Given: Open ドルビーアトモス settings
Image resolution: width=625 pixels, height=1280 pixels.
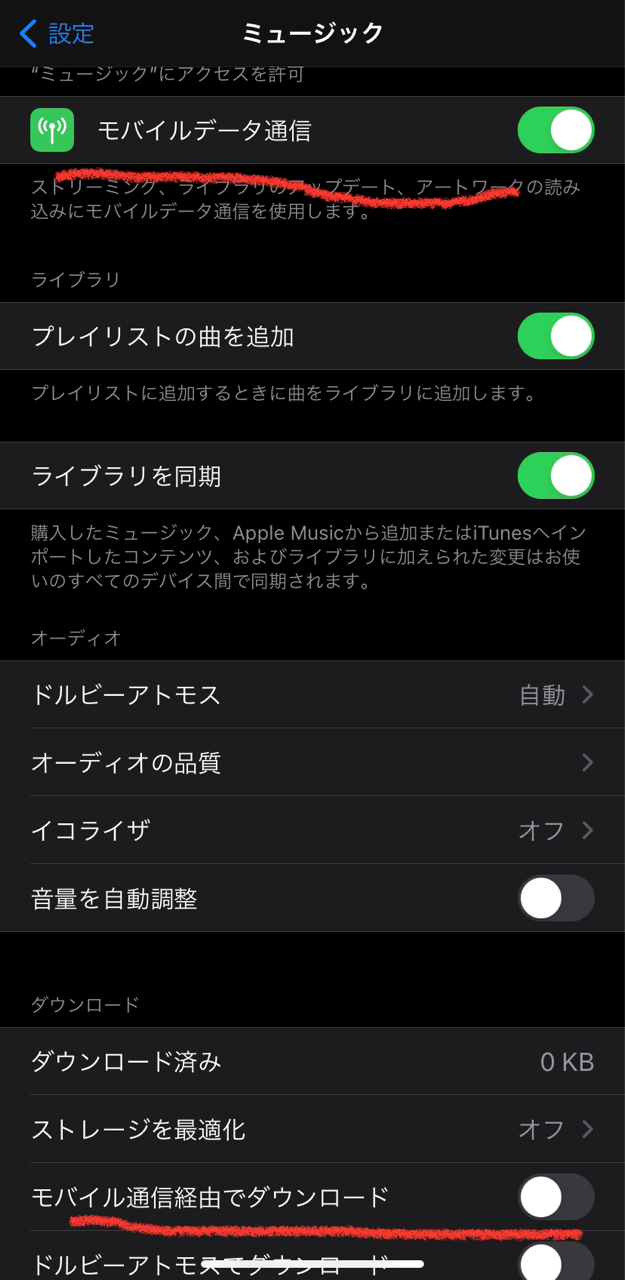Looking at the screenshot, I should [312, 694].
